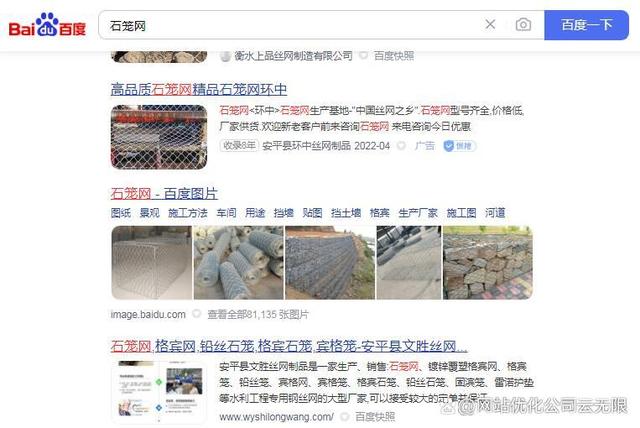Select the 施工方法 image filter
Image resolution: width=640 pixels, height=428 pixels.
point(188,213)
